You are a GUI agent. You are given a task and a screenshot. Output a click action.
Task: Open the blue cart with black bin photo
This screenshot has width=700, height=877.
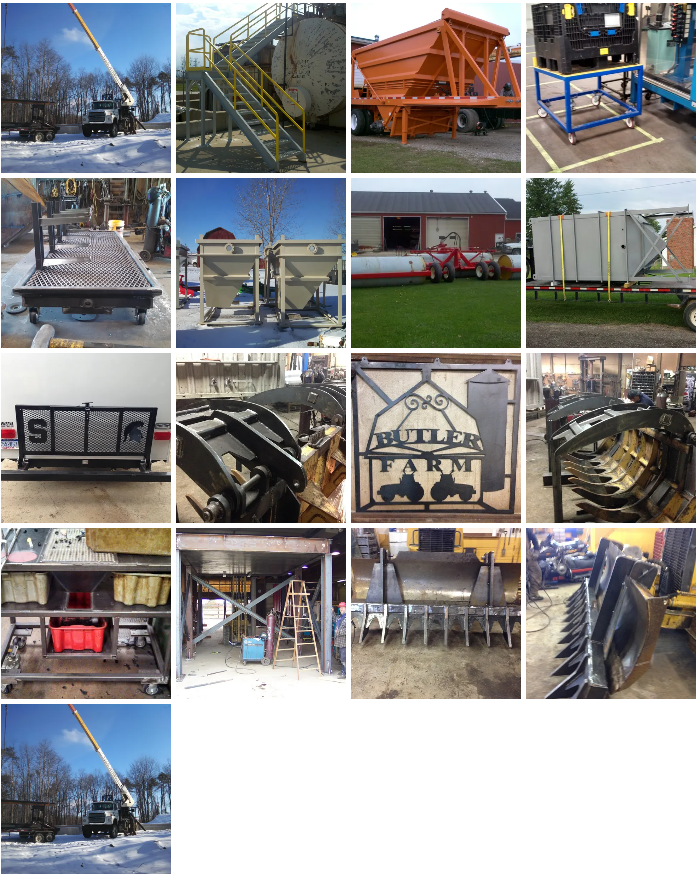pyautogui.click(x=611, y=87)
